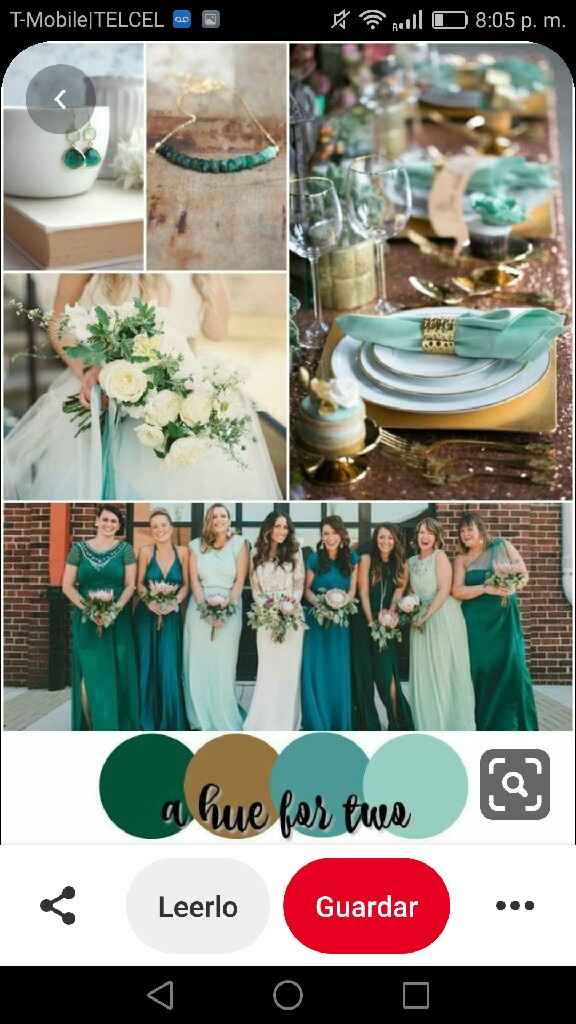Viewport: 576px width, 1024px height.
Task: Open the pin image full view
Action: (x=287, y=444)
